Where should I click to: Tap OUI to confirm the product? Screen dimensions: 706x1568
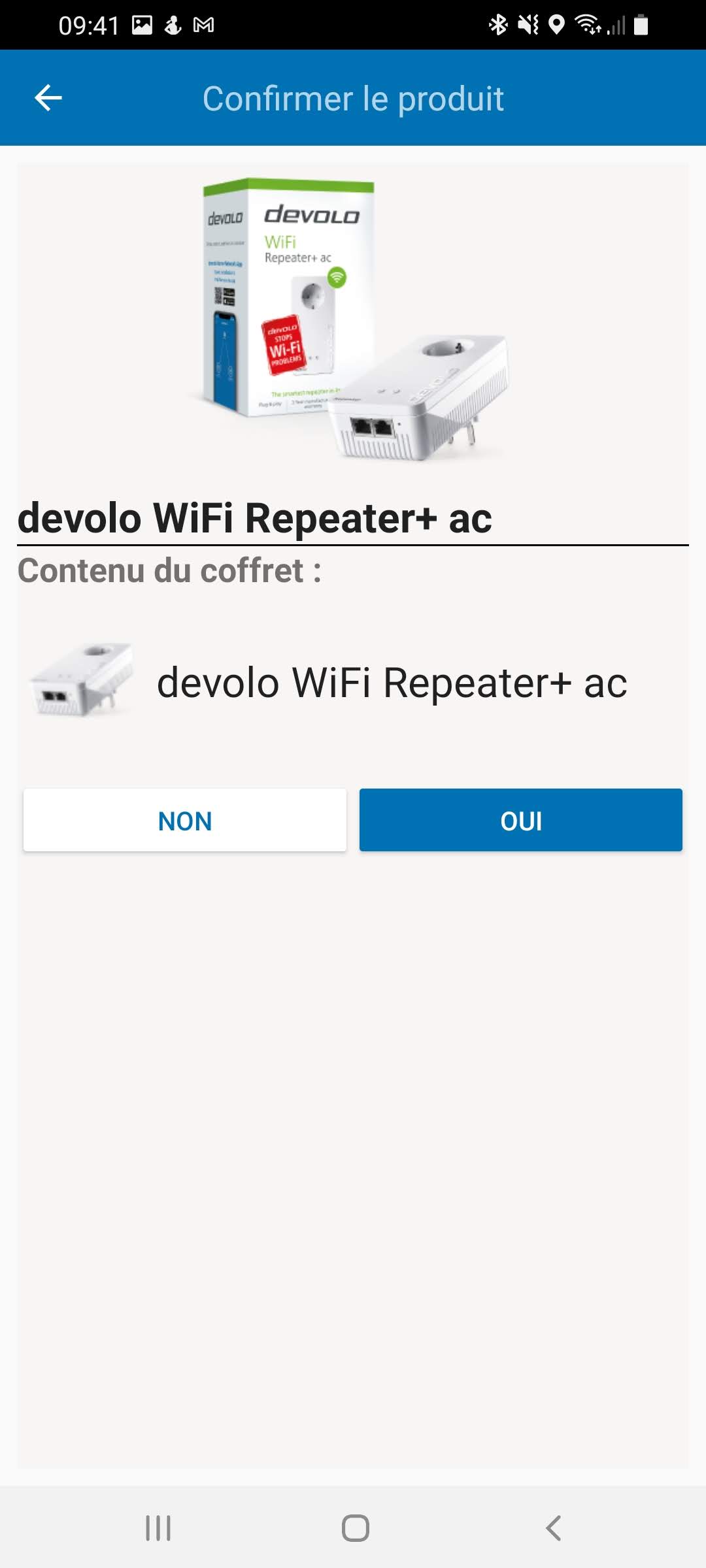tap(520, 820)
